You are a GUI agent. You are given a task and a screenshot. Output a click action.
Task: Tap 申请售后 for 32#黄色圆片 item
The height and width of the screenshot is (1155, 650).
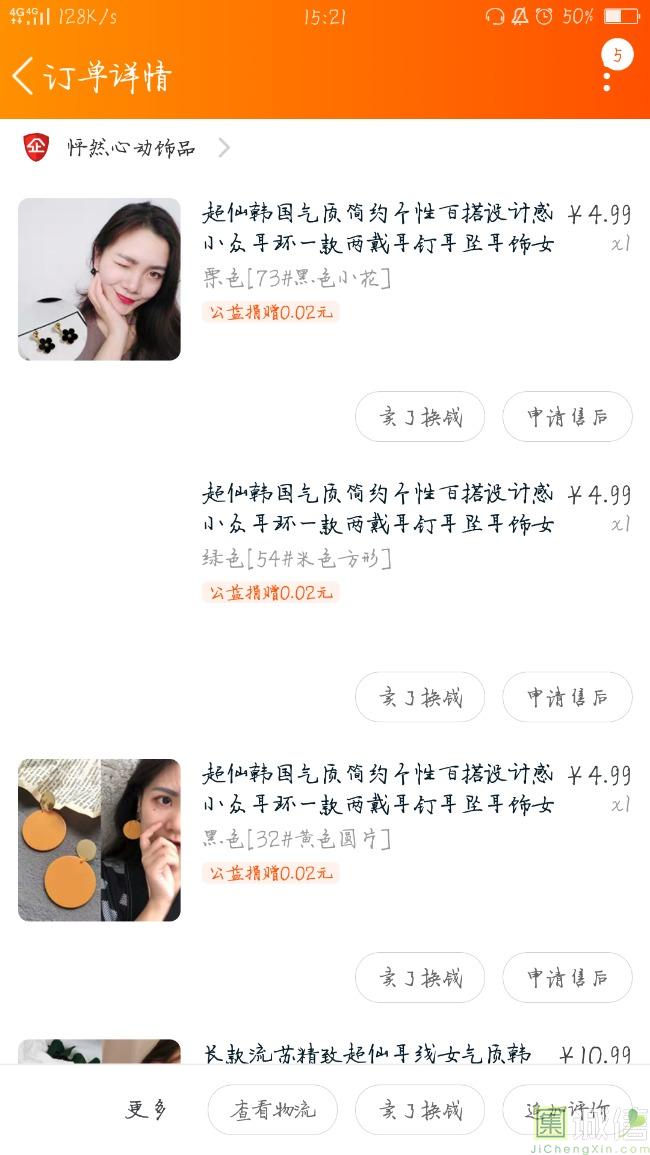pos(567,977)
